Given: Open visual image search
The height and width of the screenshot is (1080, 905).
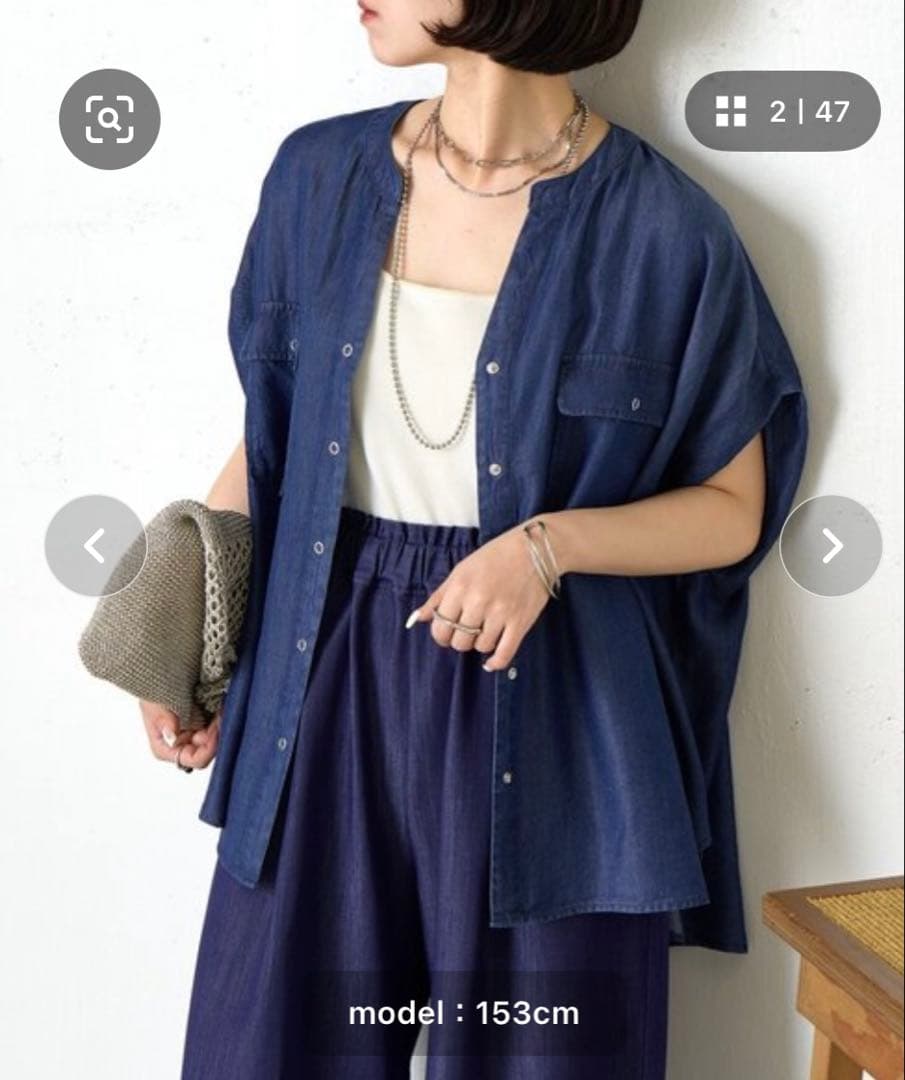Looking at the screenshot, I should (109, 119).
